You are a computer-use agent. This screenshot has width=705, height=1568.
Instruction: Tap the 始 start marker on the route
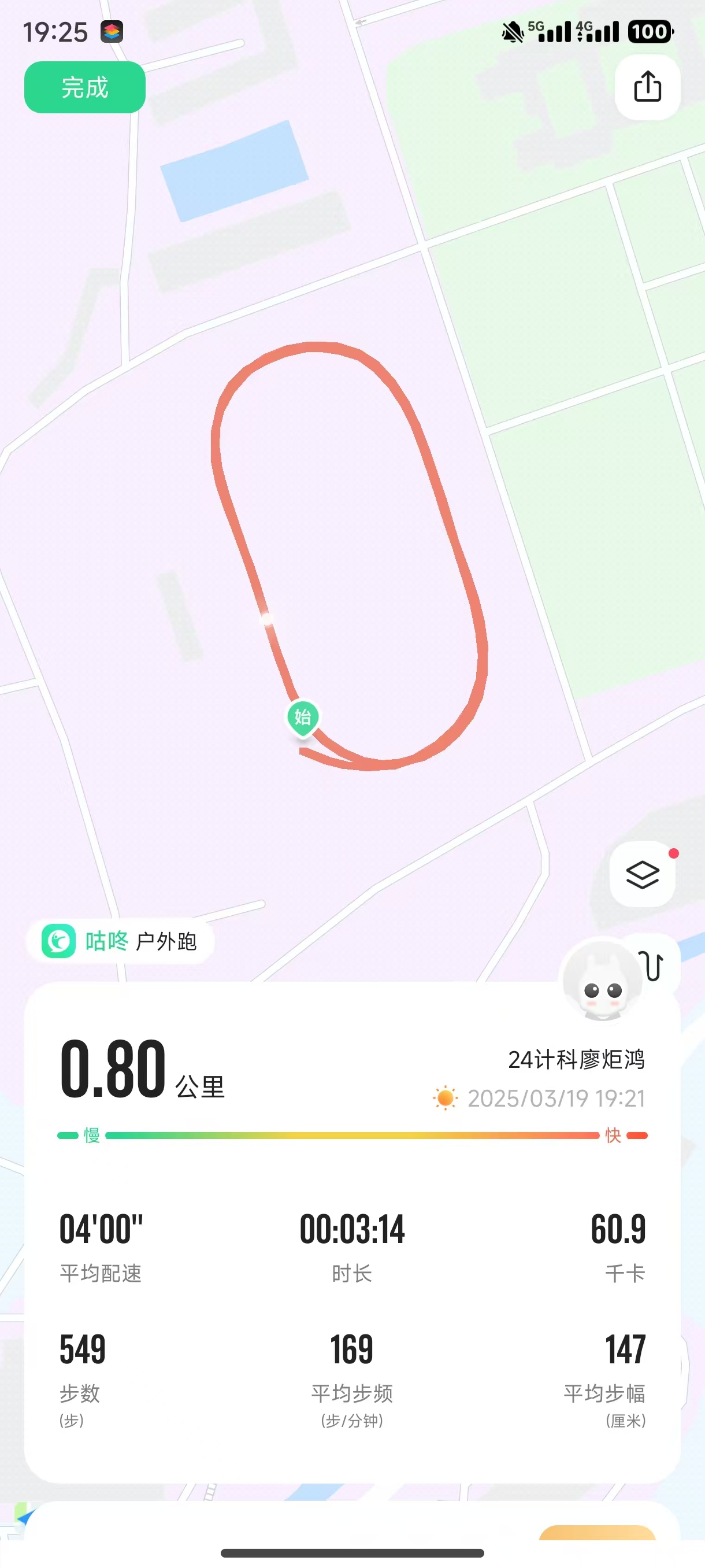(303, 717)
